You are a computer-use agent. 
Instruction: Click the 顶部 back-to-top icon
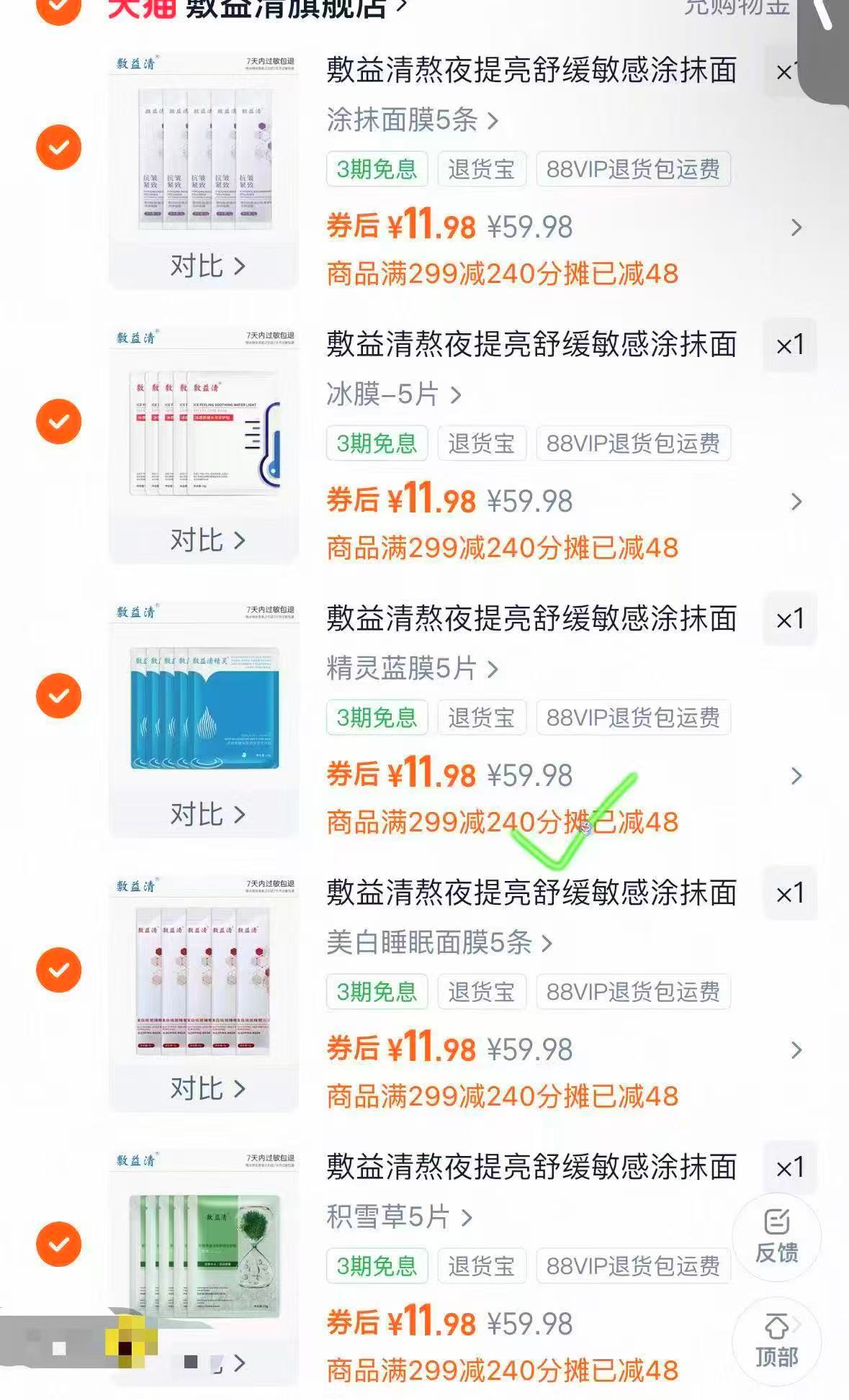coord(777,1340)
